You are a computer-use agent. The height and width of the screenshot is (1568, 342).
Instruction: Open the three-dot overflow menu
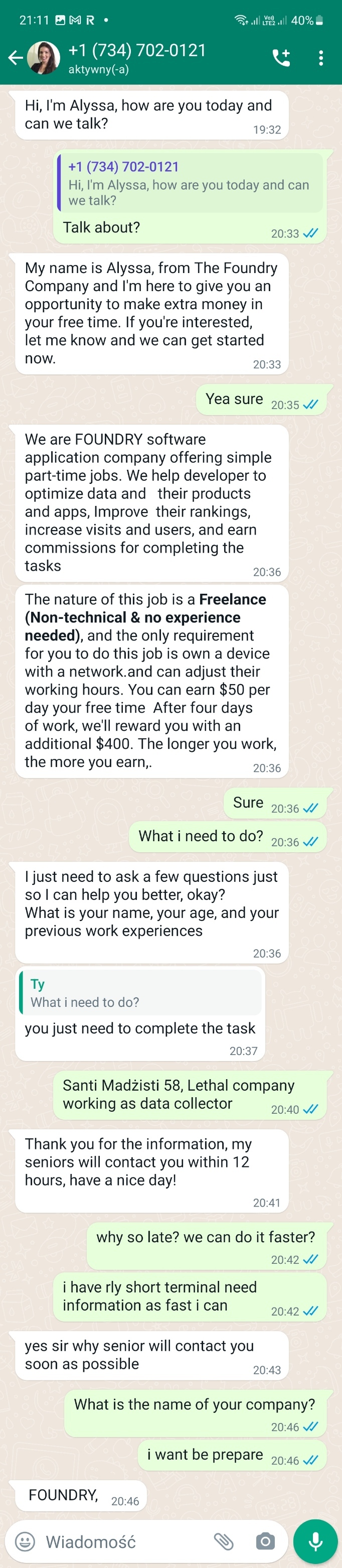pyautogui.click(x=321, y=58)
